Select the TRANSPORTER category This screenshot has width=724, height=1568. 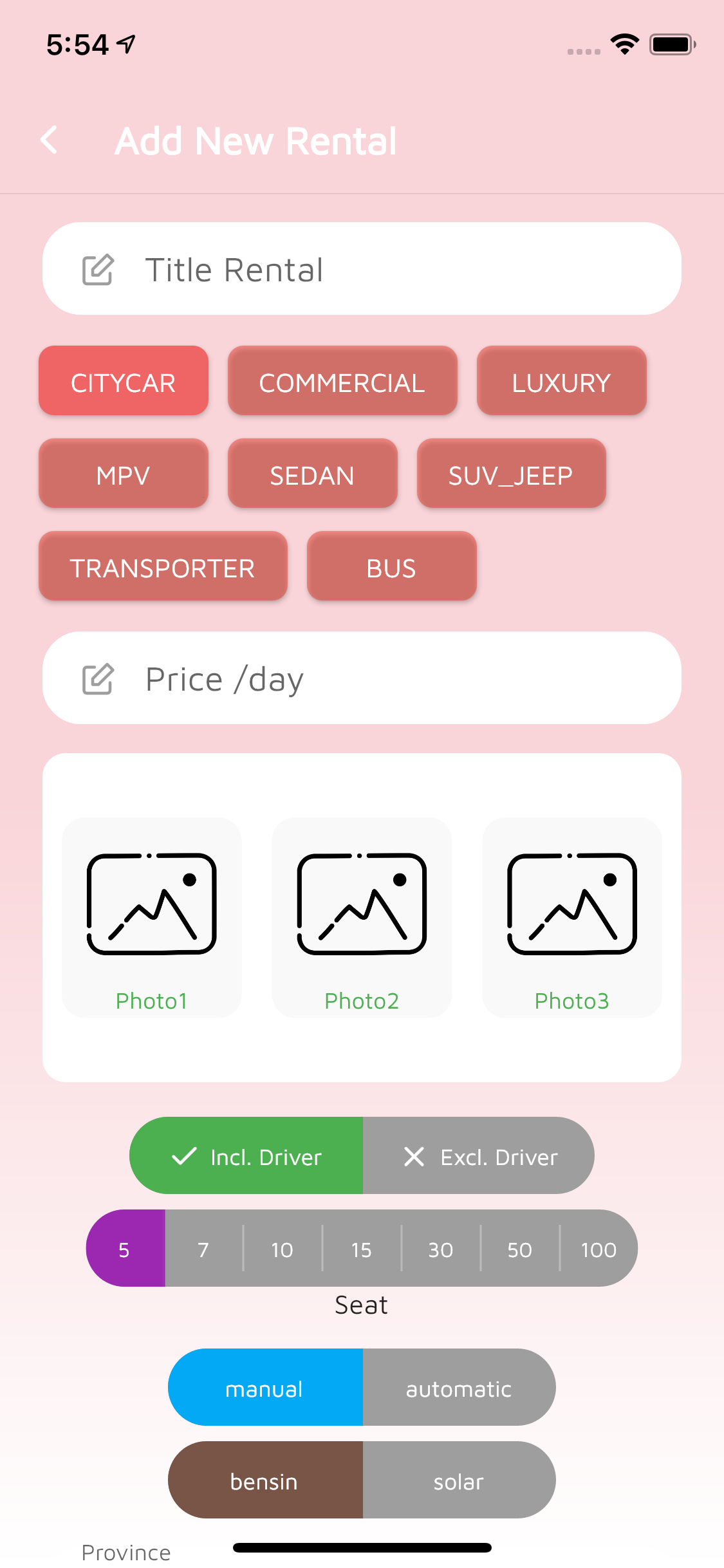(163, 566)
